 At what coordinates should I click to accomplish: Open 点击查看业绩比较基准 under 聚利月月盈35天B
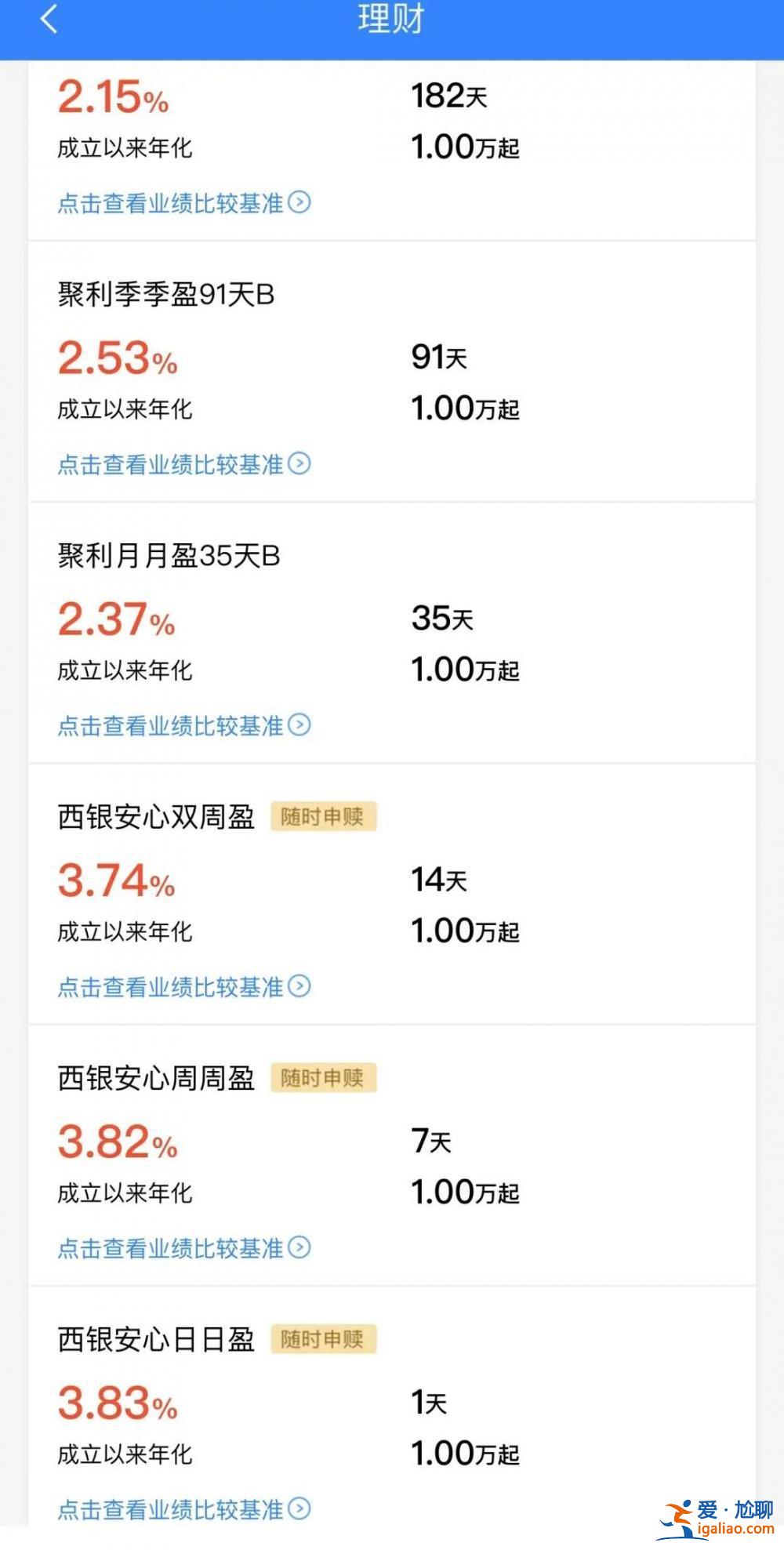172,726
